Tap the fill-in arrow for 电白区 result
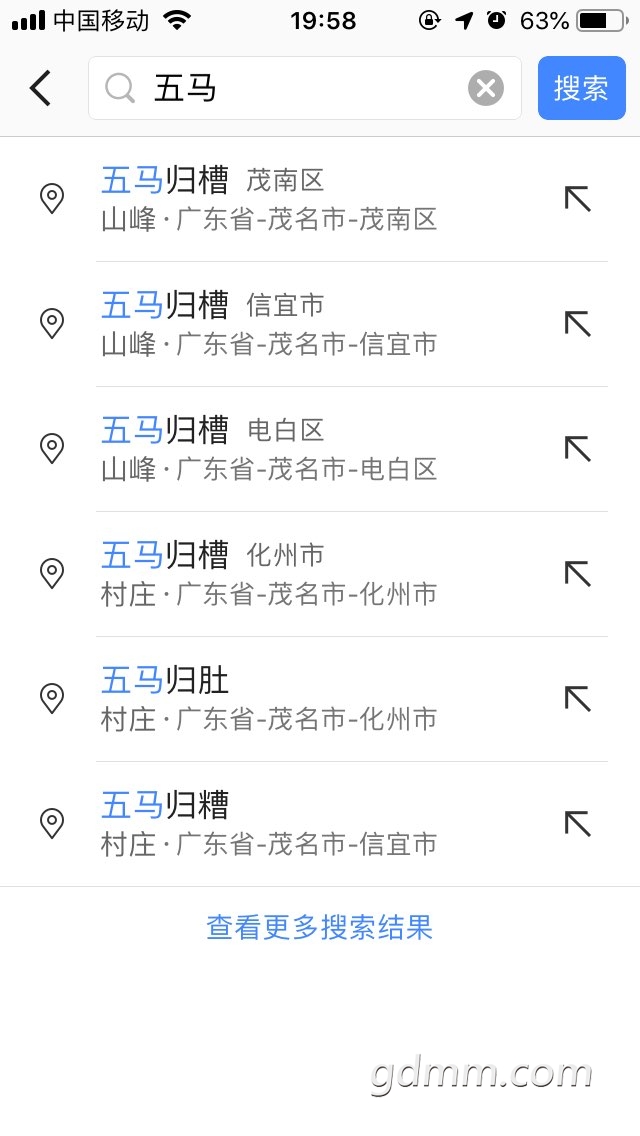 tap(578, 448)
